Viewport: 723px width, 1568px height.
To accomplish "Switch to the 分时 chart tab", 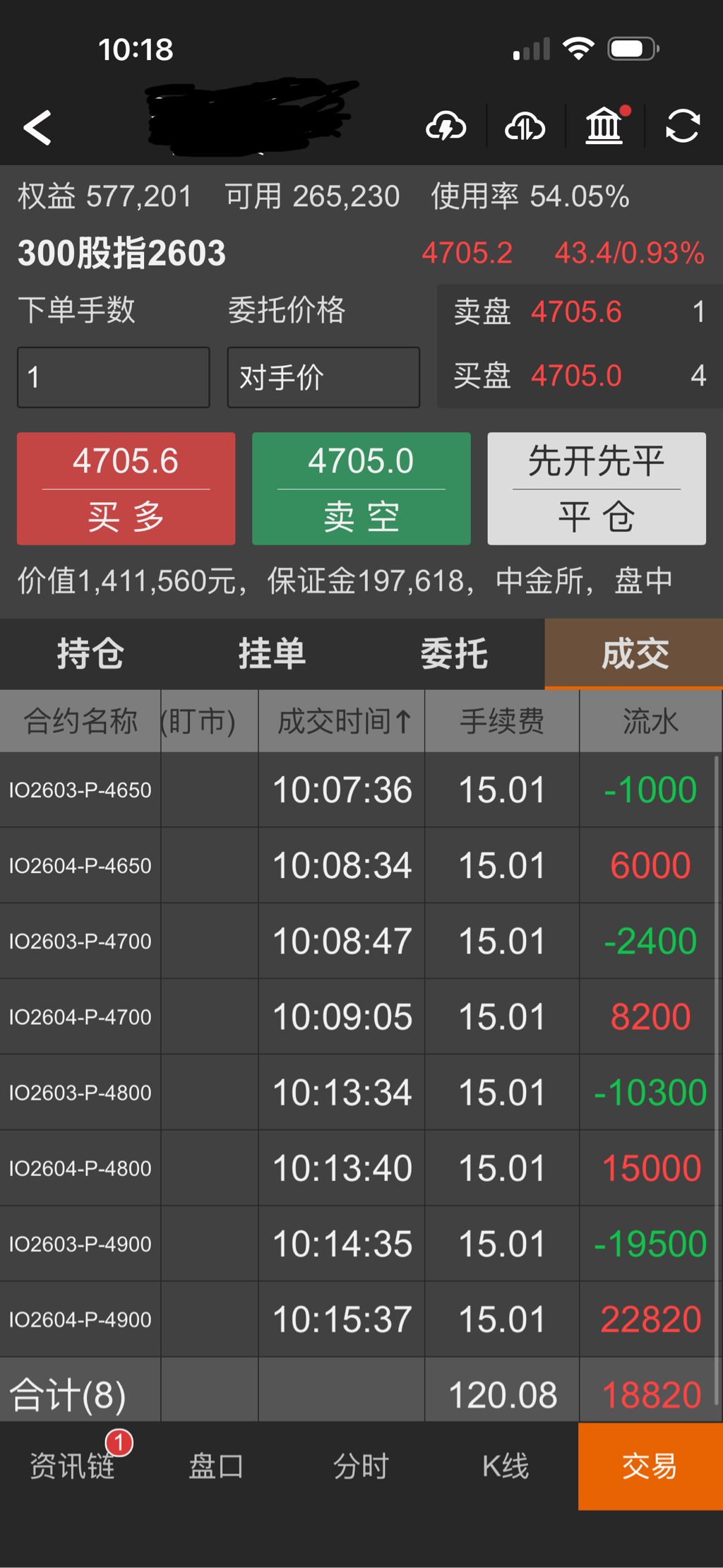I will (x=361, y=1466).
